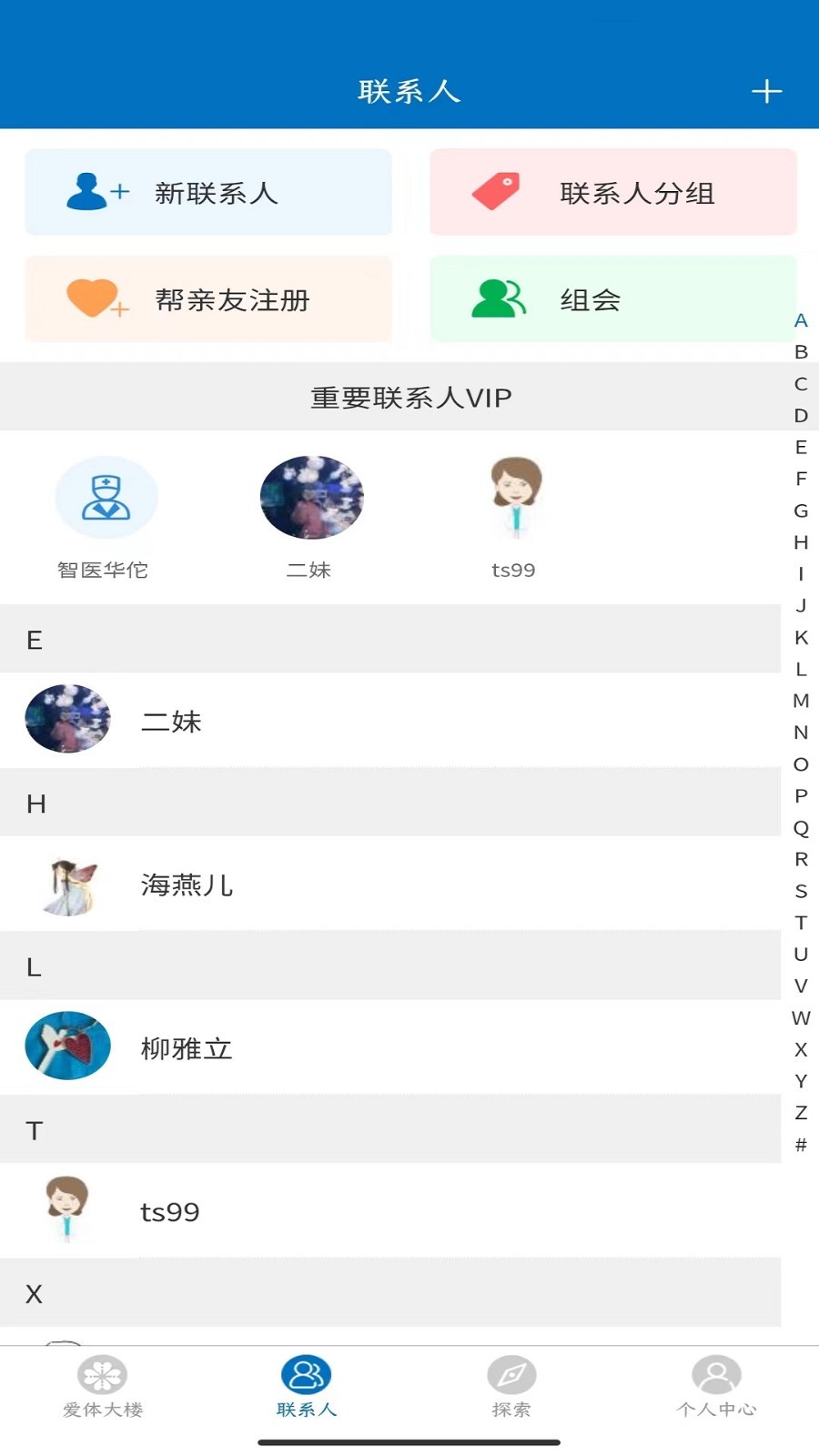Open the 组会 button
819x1456 pixels.
(x=613, y=298)
